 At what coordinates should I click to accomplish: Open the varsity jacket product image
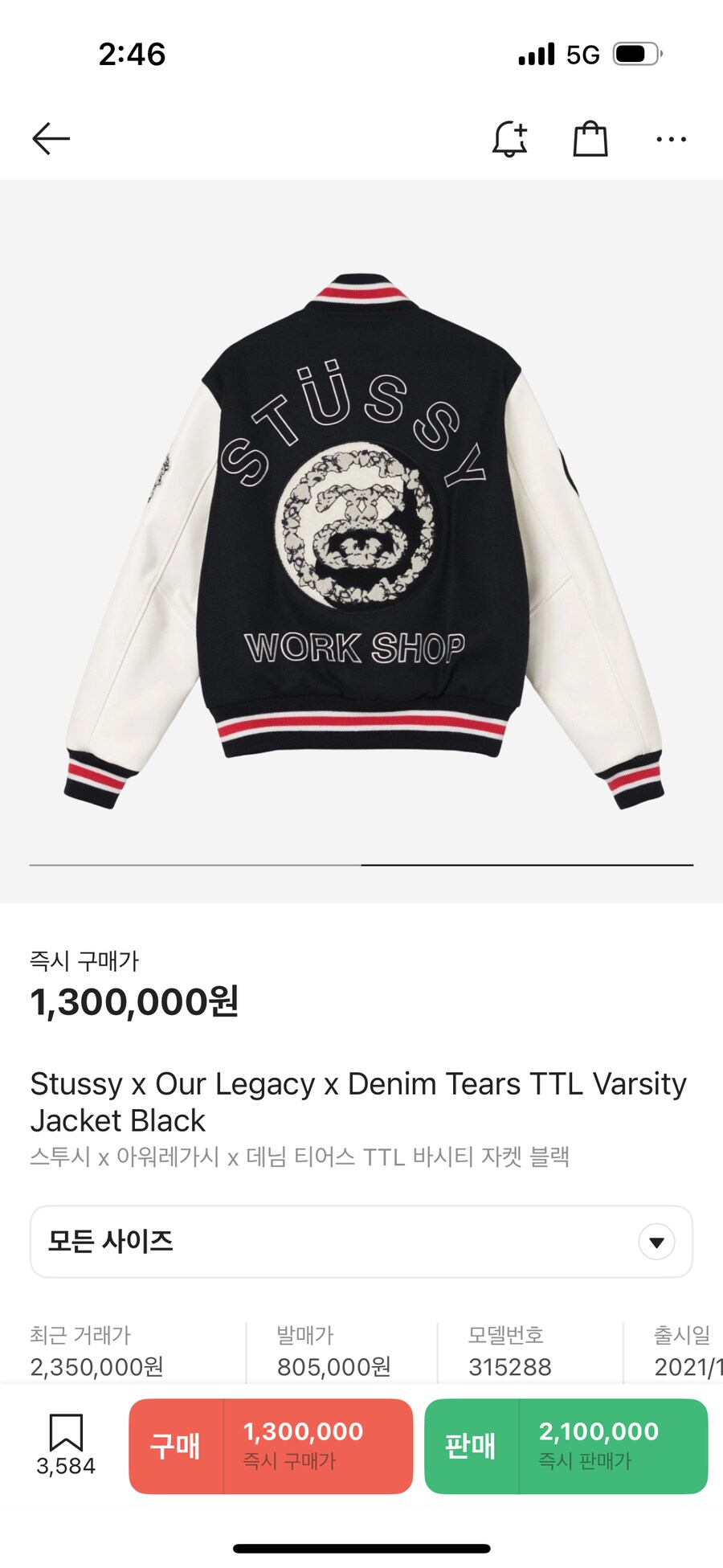(361, 538)
